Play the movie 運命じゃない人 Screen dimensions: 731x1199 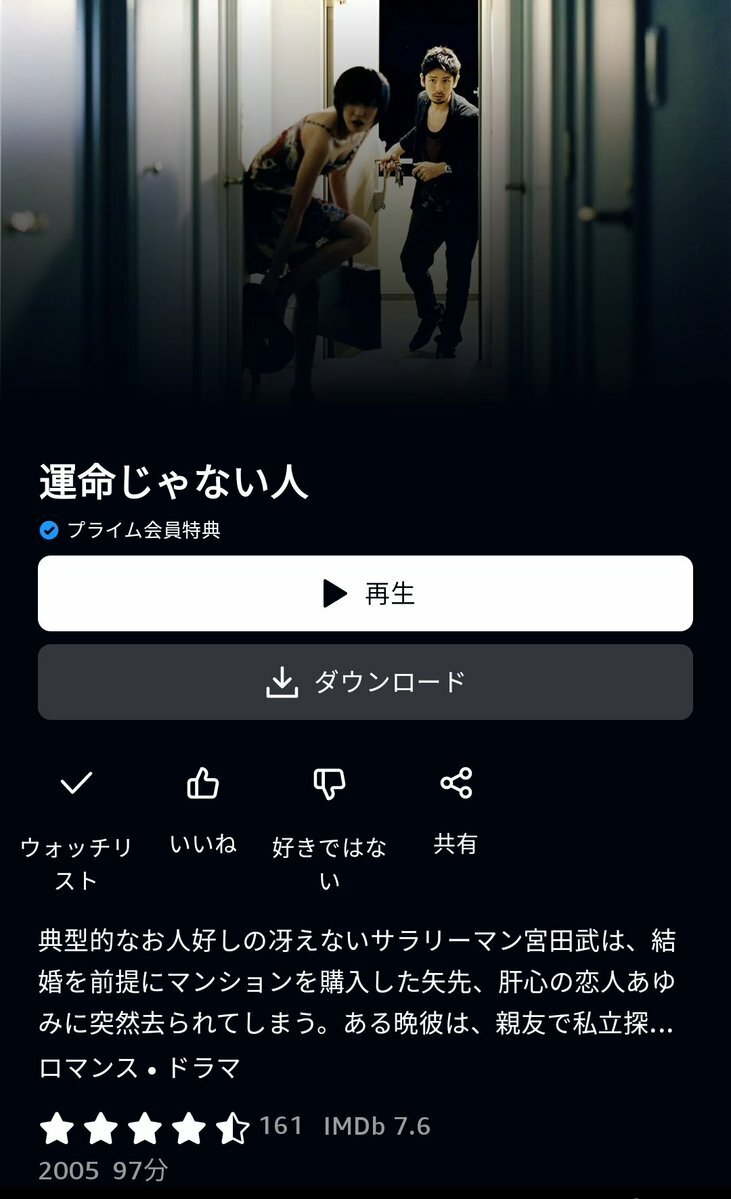click(x=365, y=593)
